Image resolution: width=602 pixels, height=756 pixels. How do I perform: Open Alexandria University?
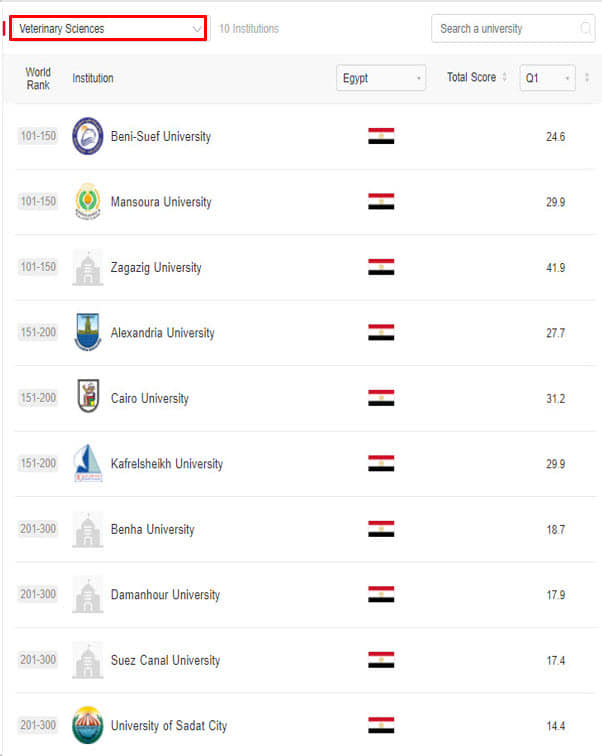(162, 333)
